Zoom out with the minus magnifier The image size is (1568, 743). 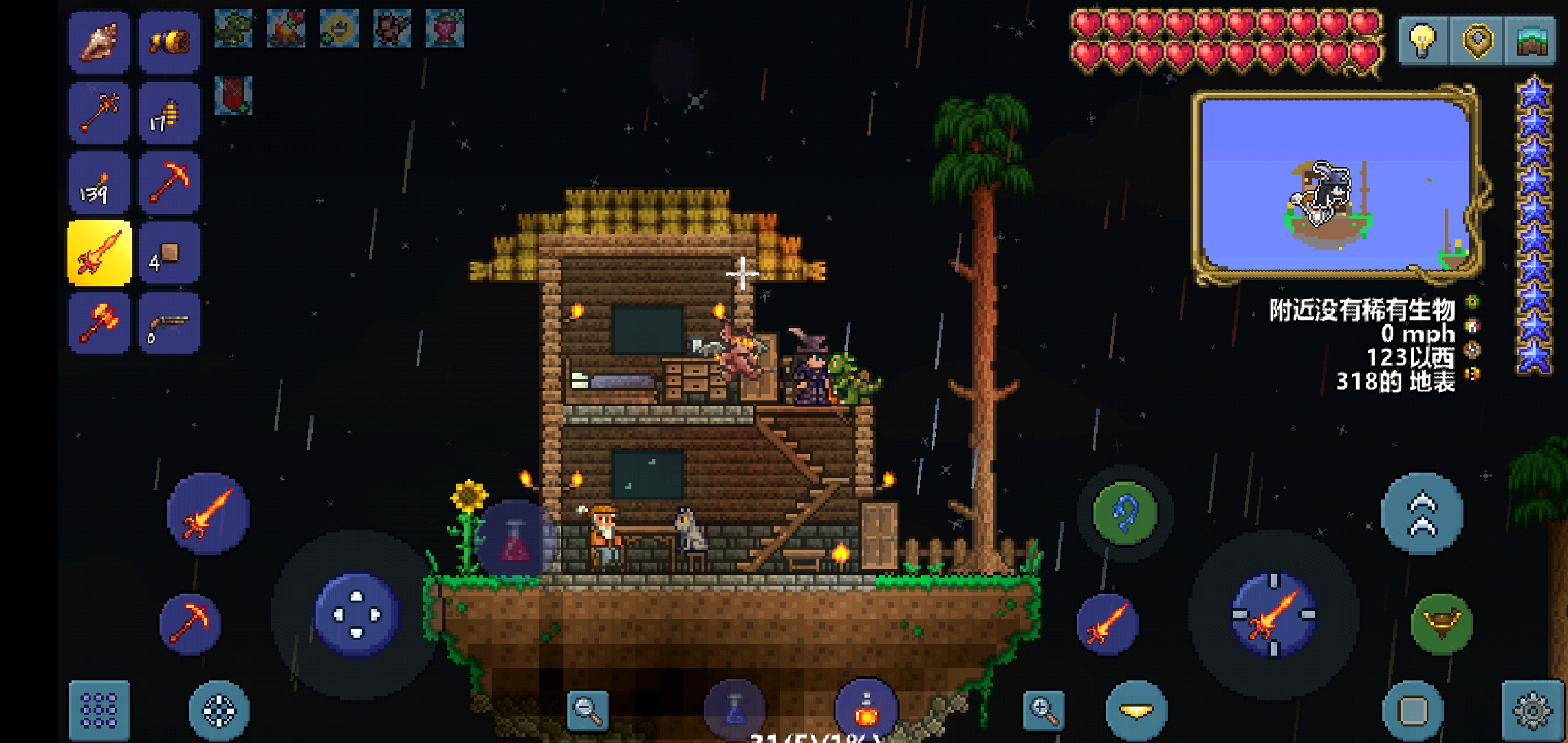click(x=589, y=711)
